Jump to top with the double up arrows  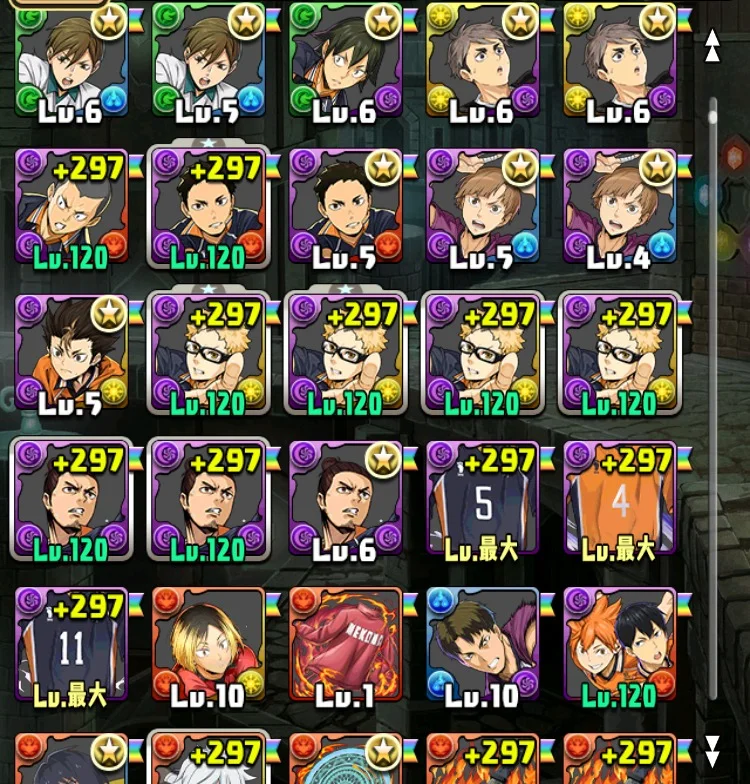coord(712,46)
